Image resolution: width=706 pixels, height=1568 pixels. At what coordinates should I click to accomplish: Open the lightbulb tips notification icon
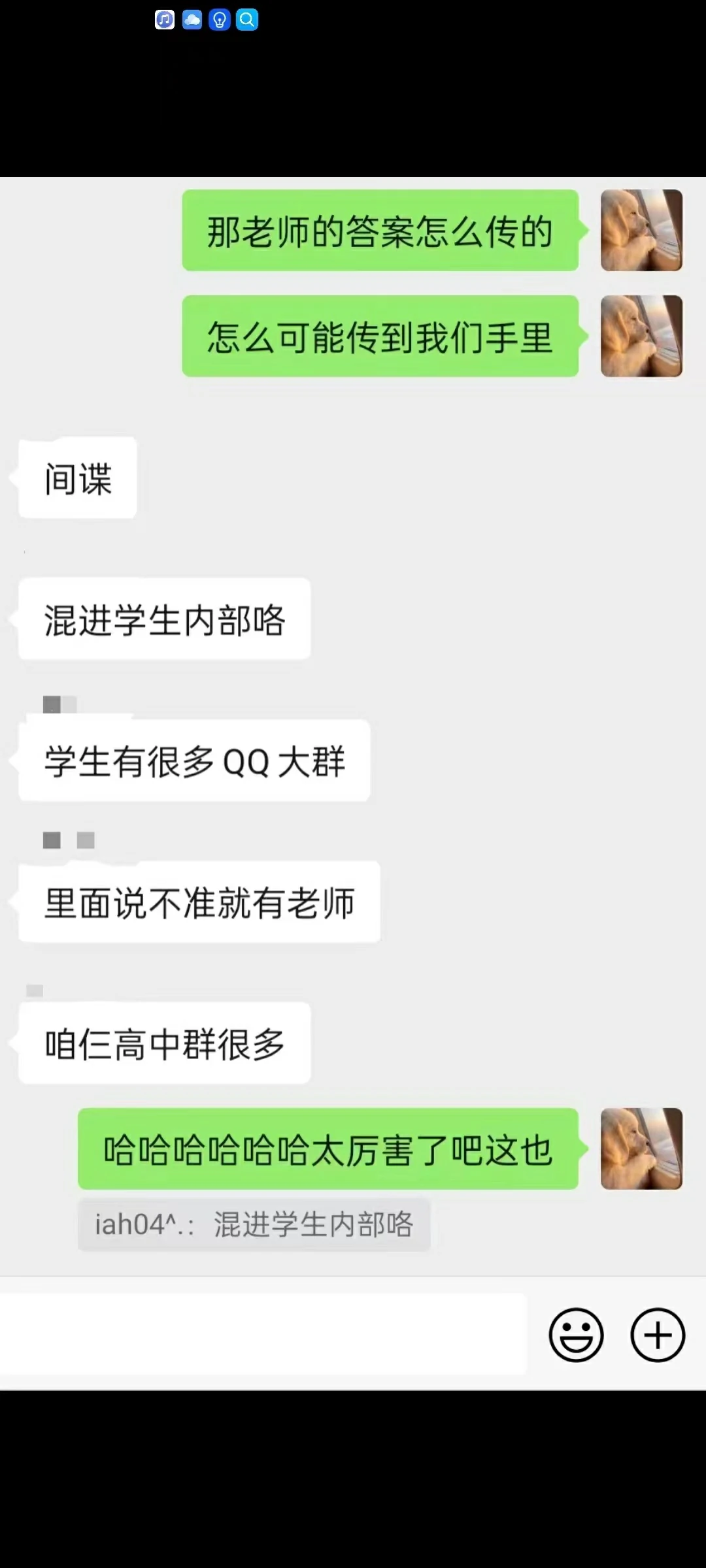pos(219,20)
